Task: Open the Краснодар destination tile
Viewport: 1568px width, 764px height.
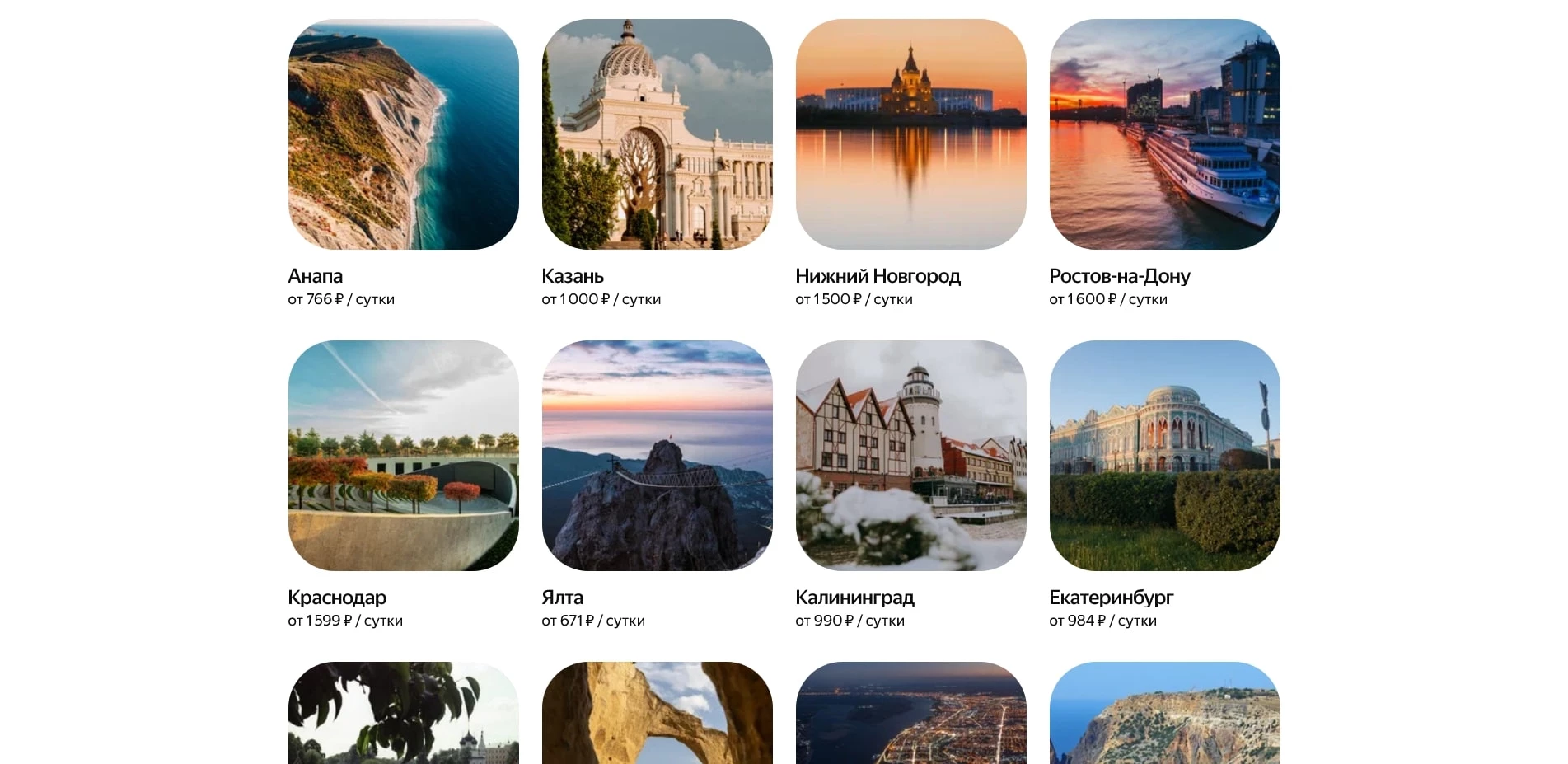Action: pos(403,456)
